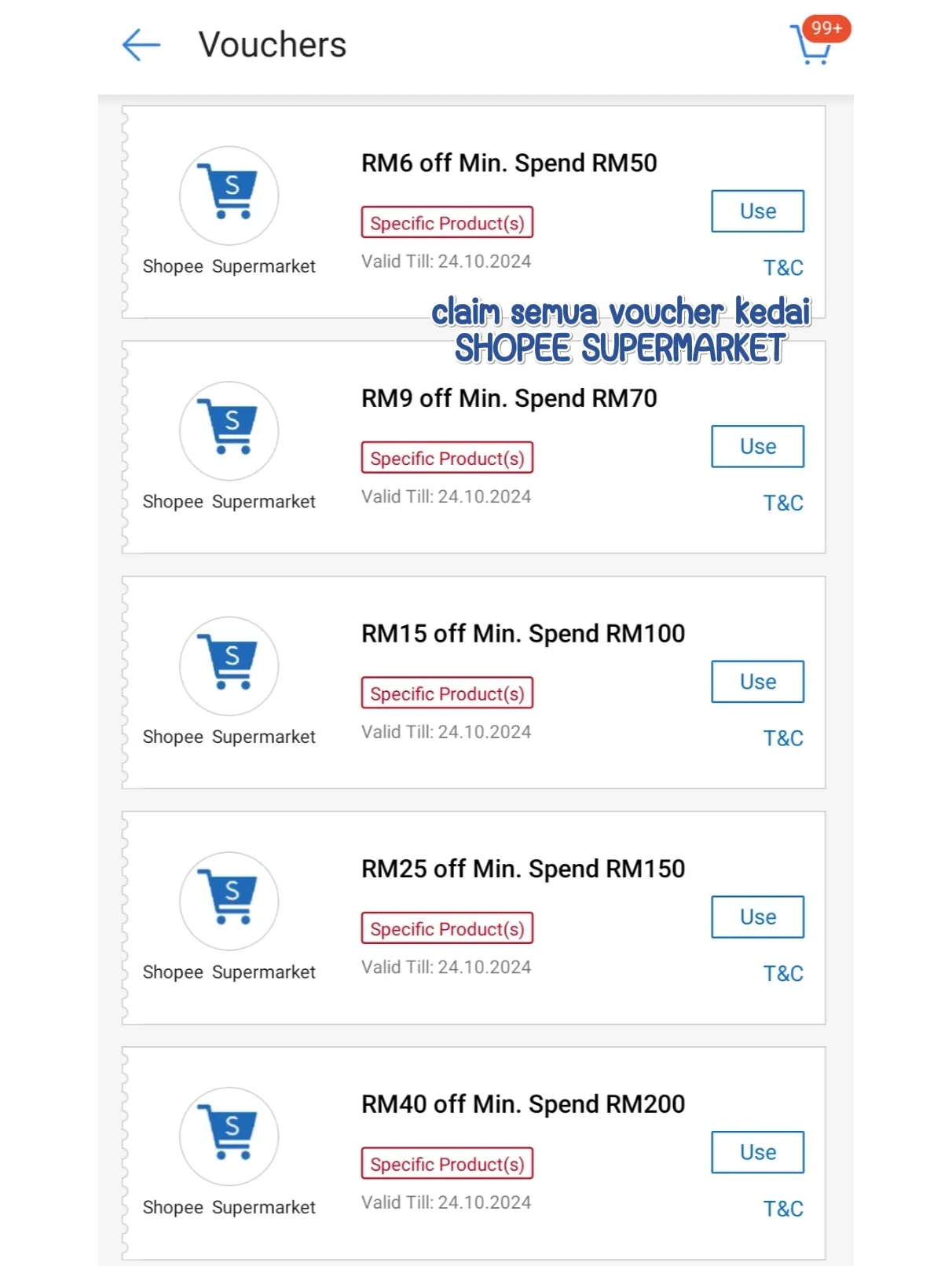The height and width of the screenshot is (1266, 952).
Task: Open the shopping cart
Action: tap(814, 44)
